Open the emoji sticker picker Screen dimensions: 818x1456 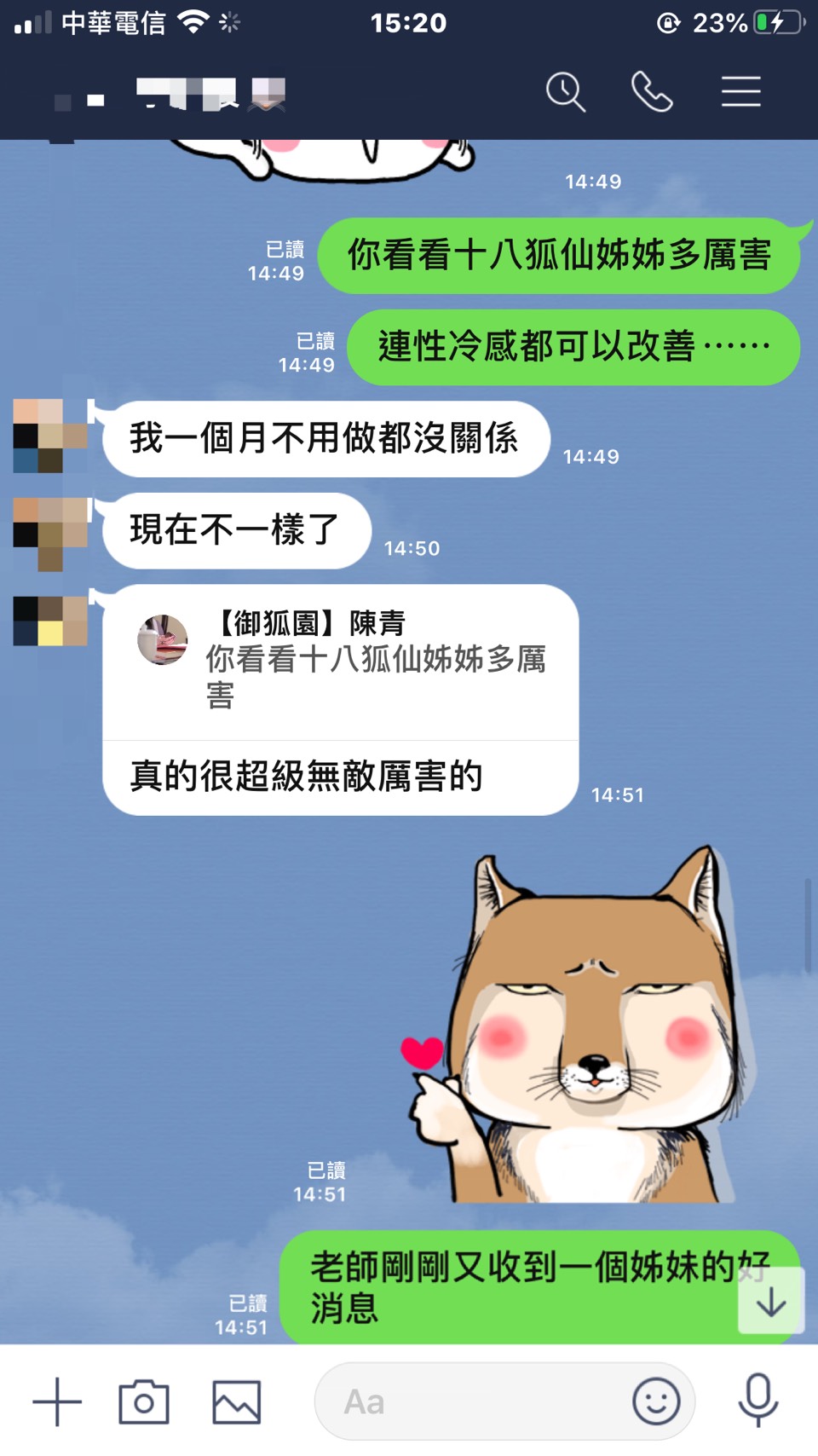pos(656,1401)
